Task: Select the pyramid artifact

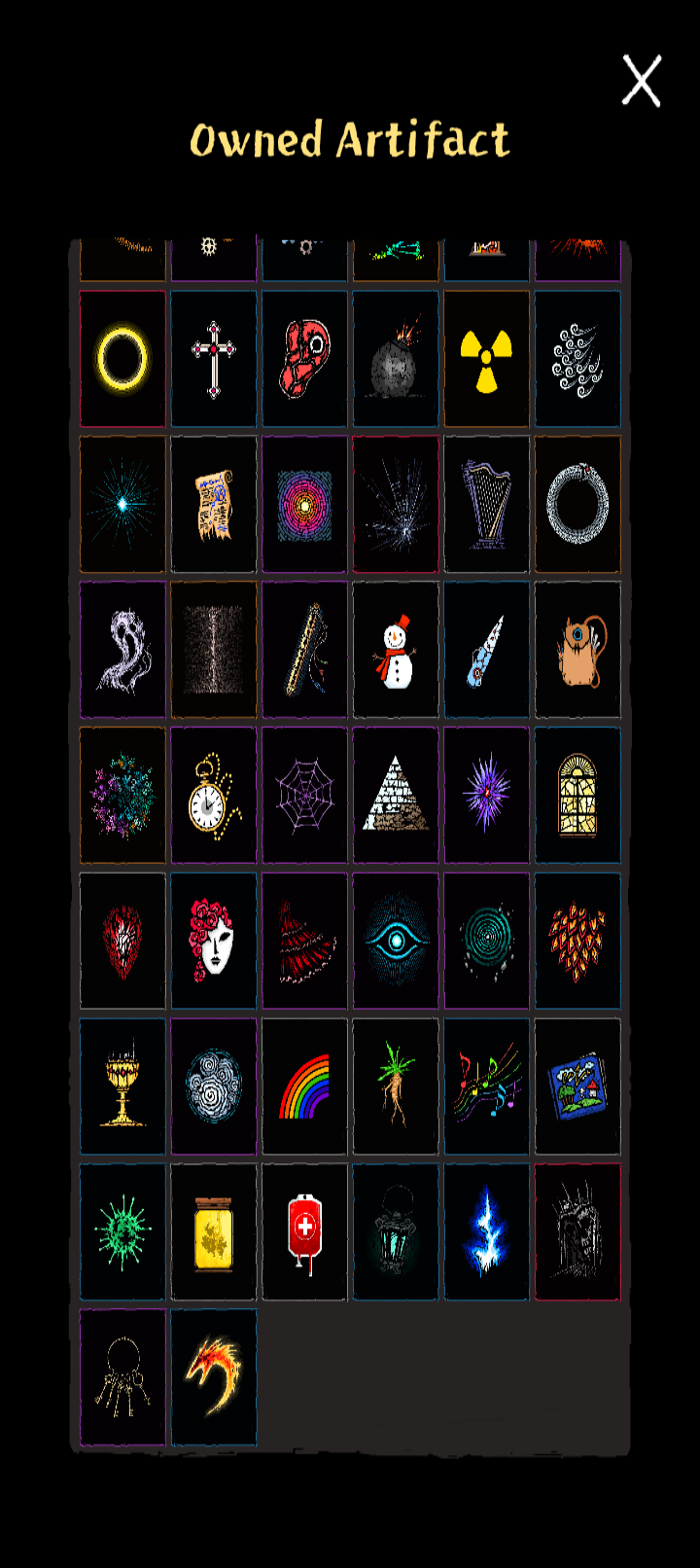Action: [x=396, y=795]
